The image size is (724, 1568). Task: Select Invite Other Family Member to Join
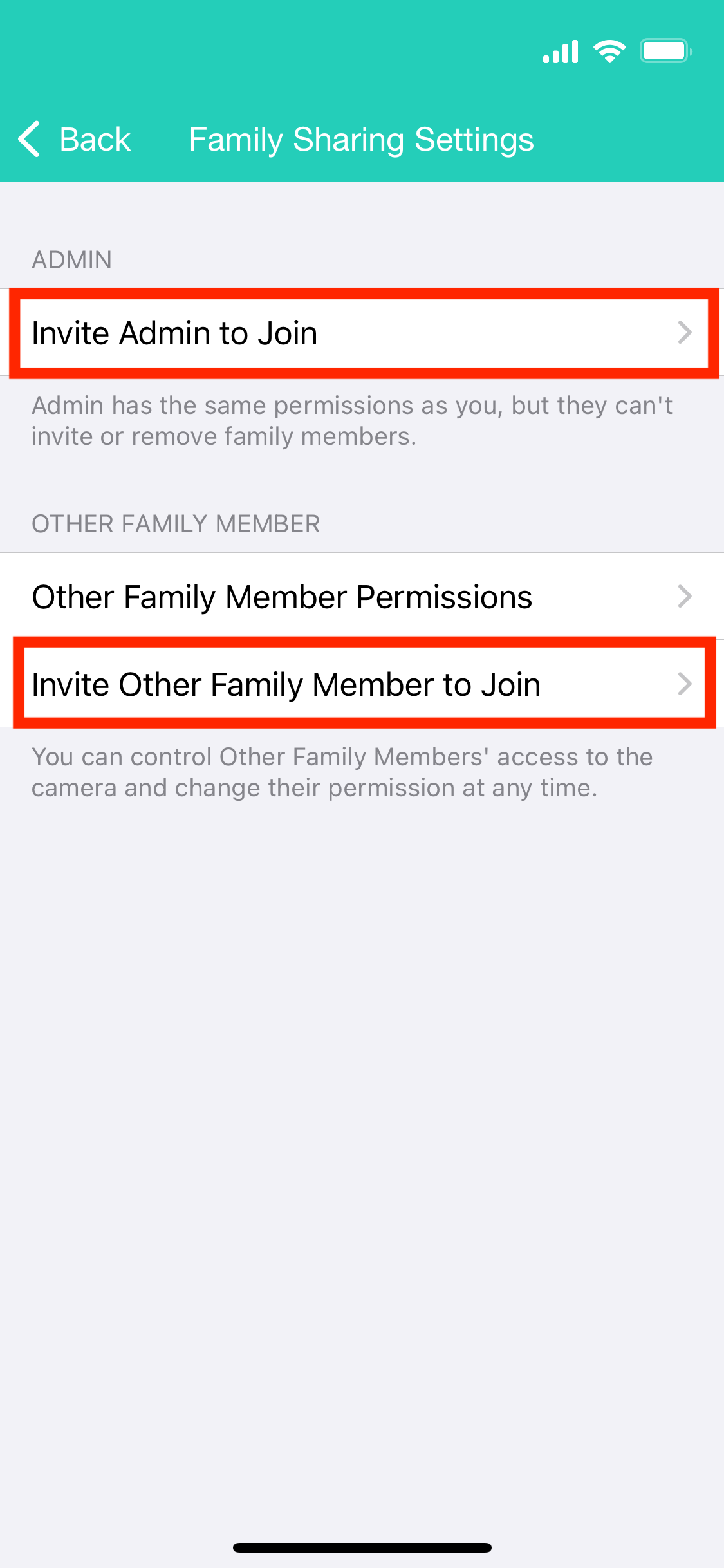pos(362,684)
